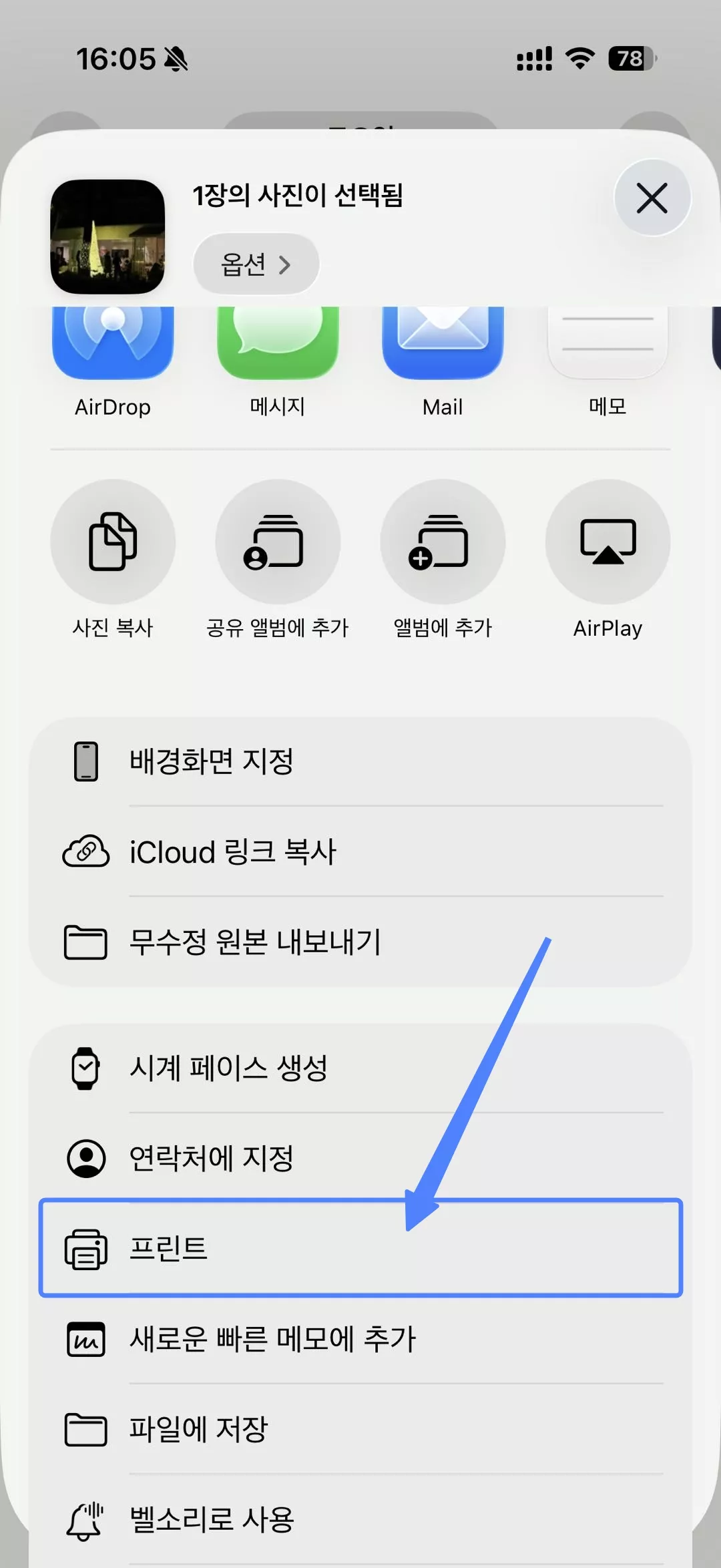Tap 앨범에 추가 to add to album
The height and width of the screenshot is (1568, 721).
[443, 541]
